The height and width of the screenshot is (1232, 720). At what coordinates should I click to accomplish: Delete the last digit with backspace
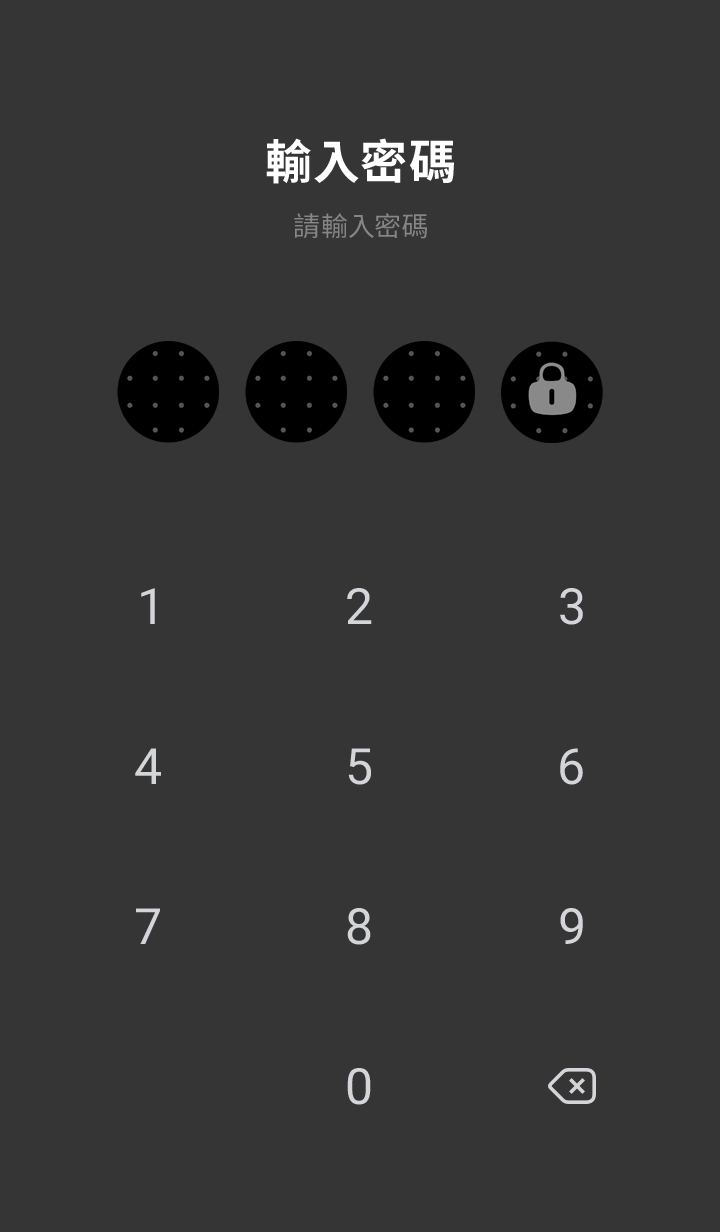(x=572, y=1086)
